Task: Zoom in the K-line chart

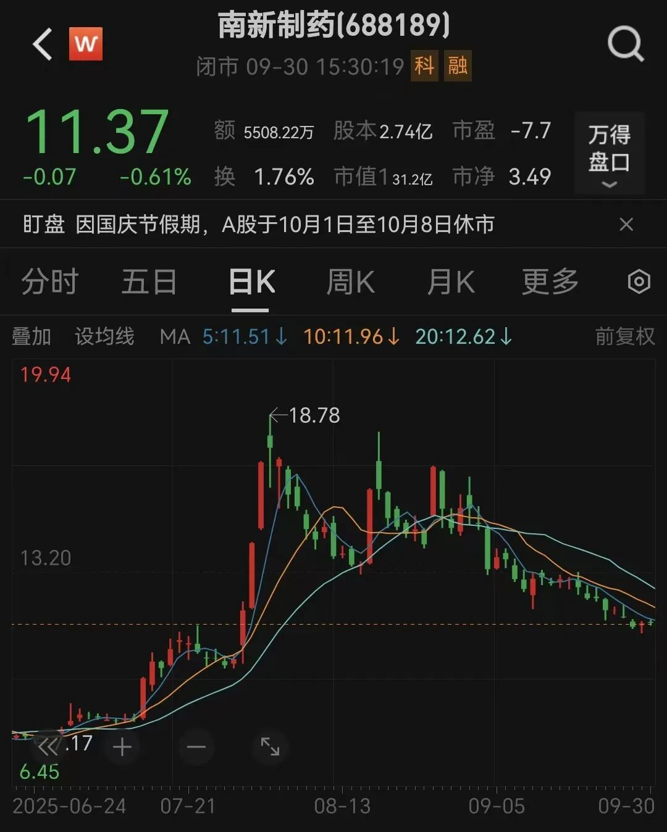Action: pos(122,746)
